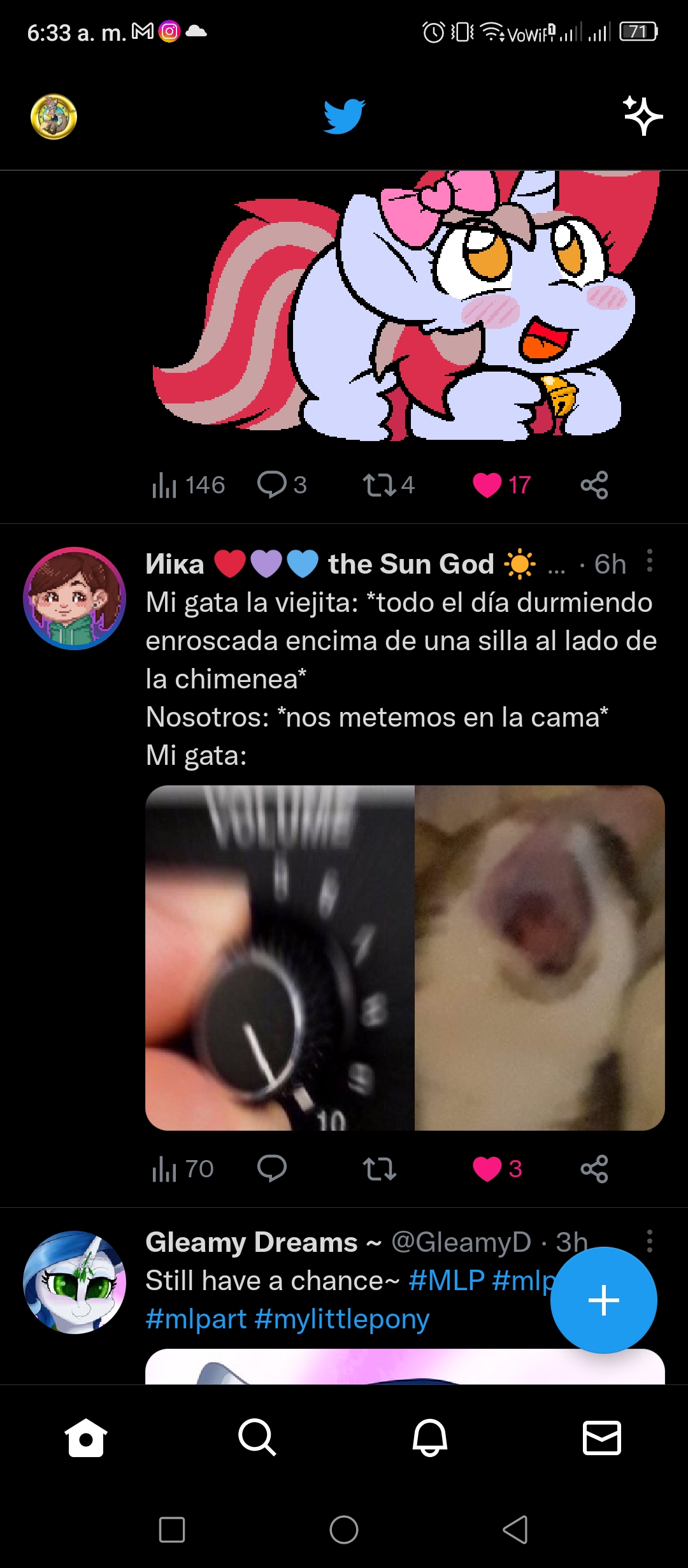Open the profile avatar drawer menu
Image resolution: width=688 pixels, height=1568 pixels.
point(54,117)
